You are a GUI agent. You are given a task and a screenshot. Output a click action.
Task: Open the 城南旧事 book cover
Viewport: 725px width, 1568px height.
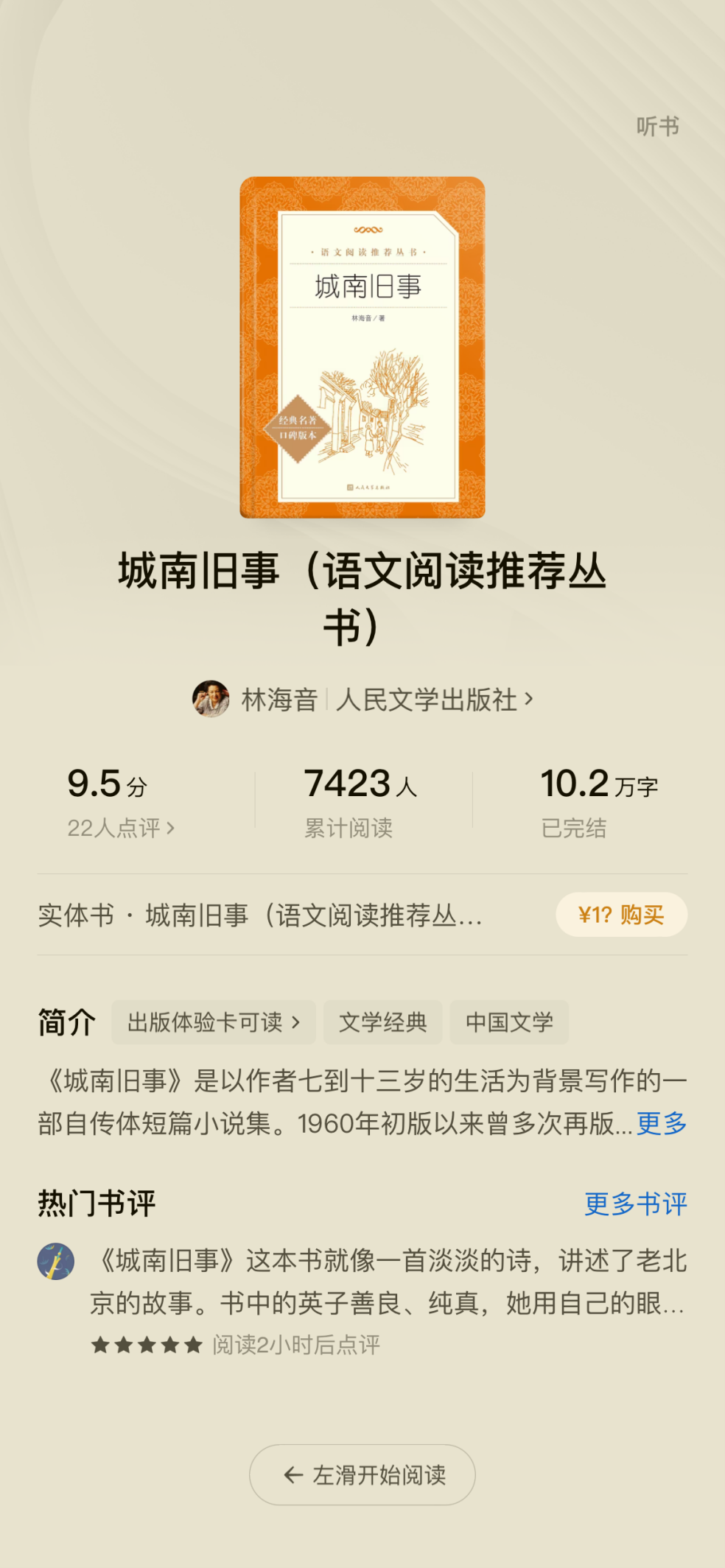tap(362, 347)
